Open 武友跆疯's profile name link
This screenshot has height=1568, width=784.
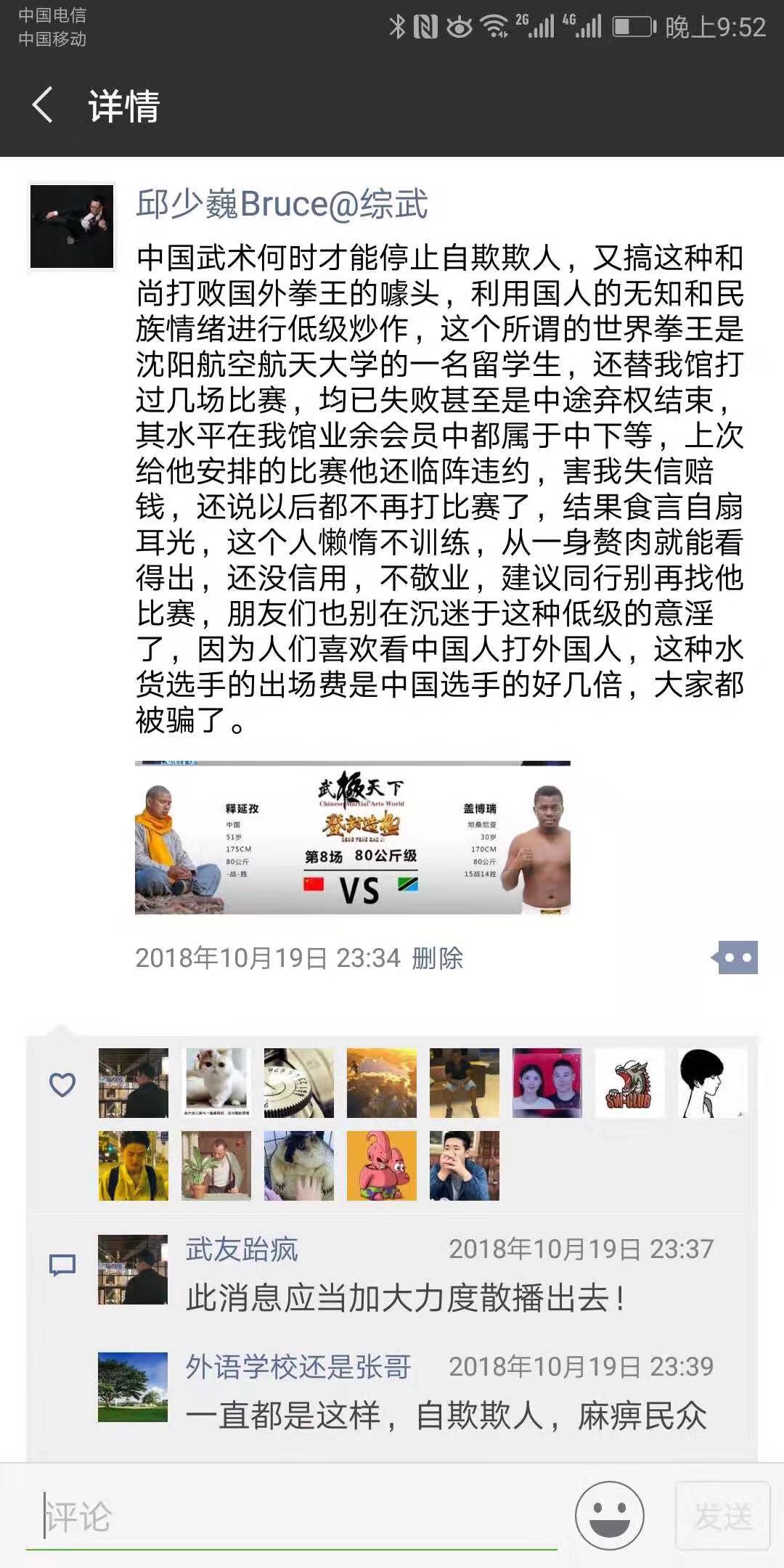click(242, 1249)
